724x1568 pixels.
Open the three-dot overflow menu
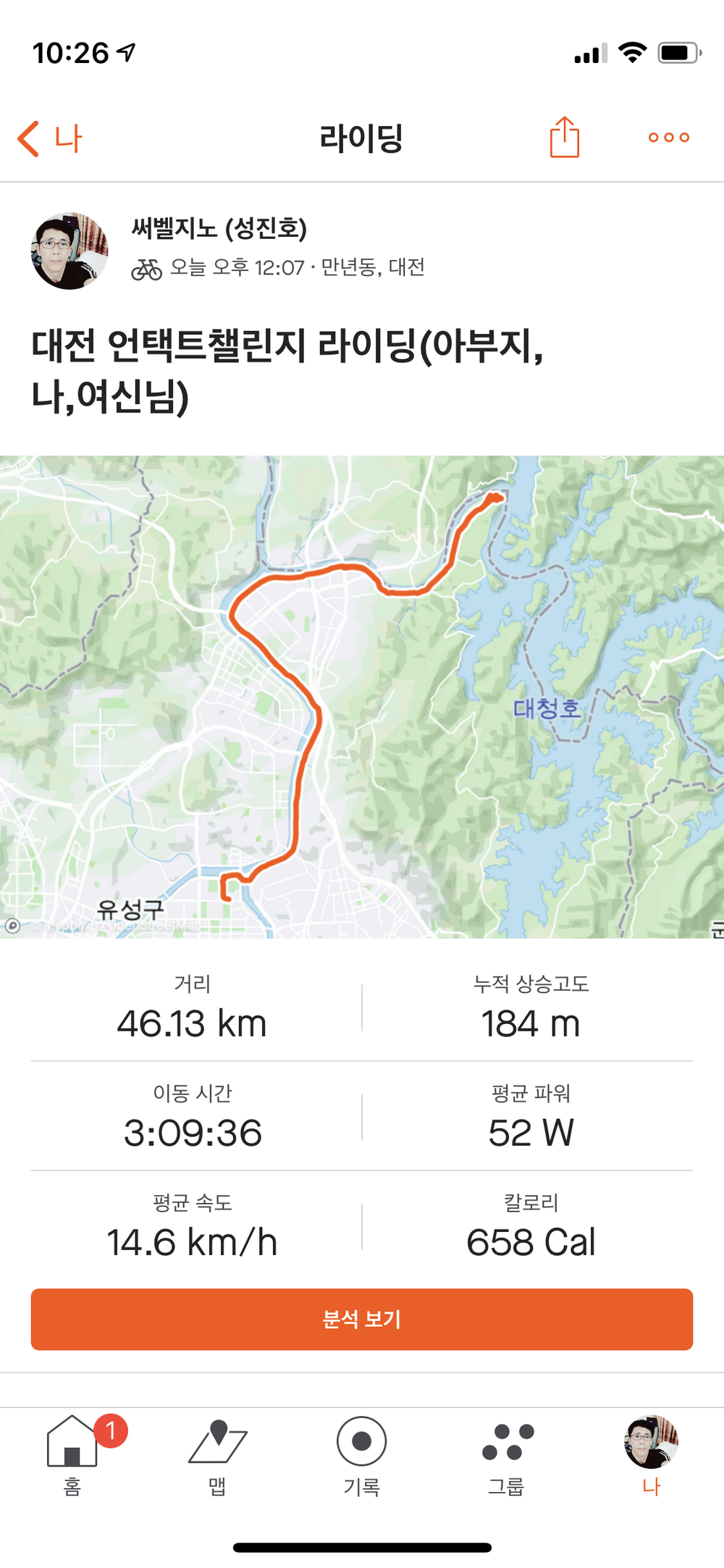coord(668,138)
